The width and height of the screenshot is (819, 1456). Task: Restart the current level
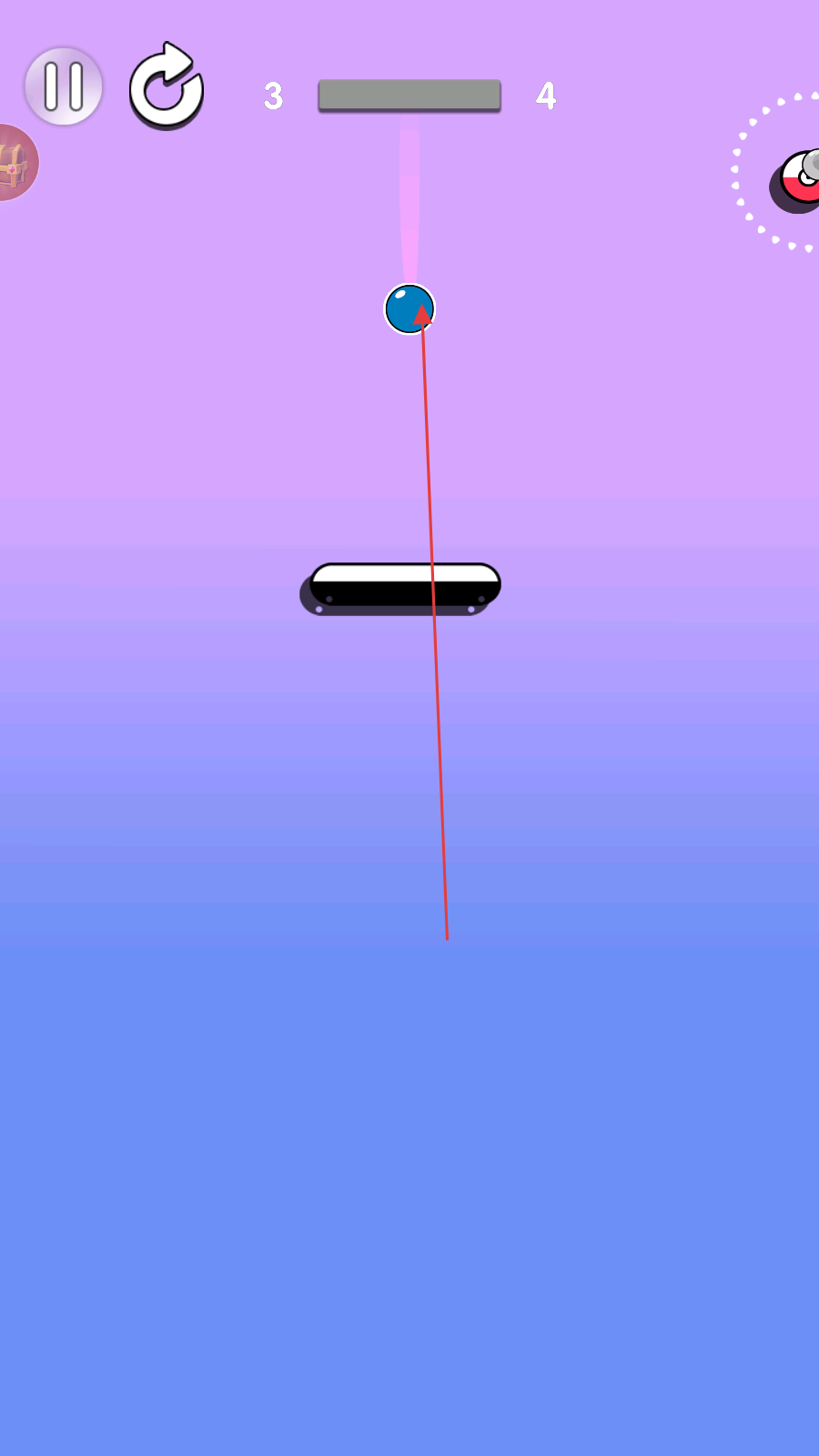tap(167, 86)
